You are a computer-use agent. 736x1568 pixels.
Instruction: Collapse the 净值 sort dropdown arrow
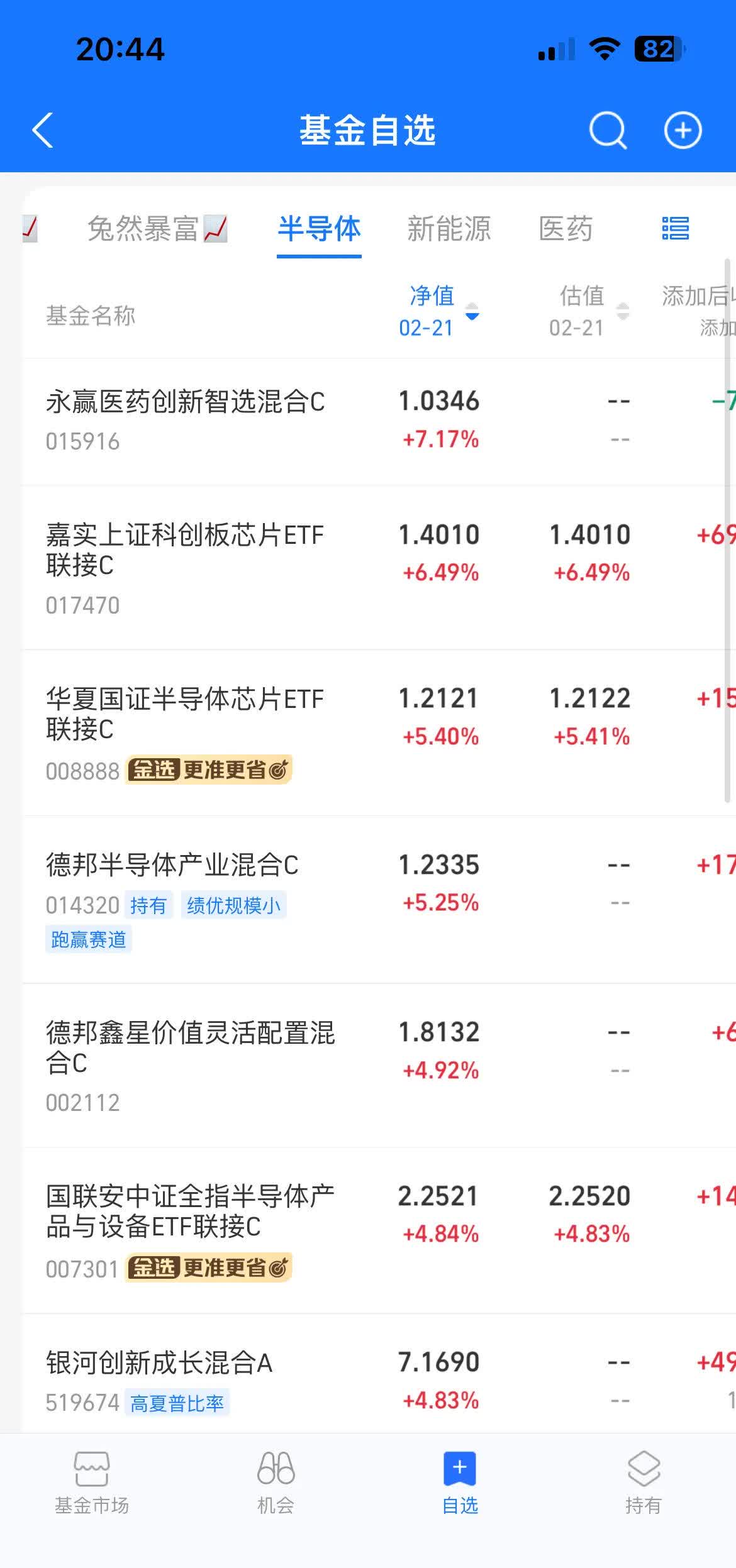tap(472, 317)
